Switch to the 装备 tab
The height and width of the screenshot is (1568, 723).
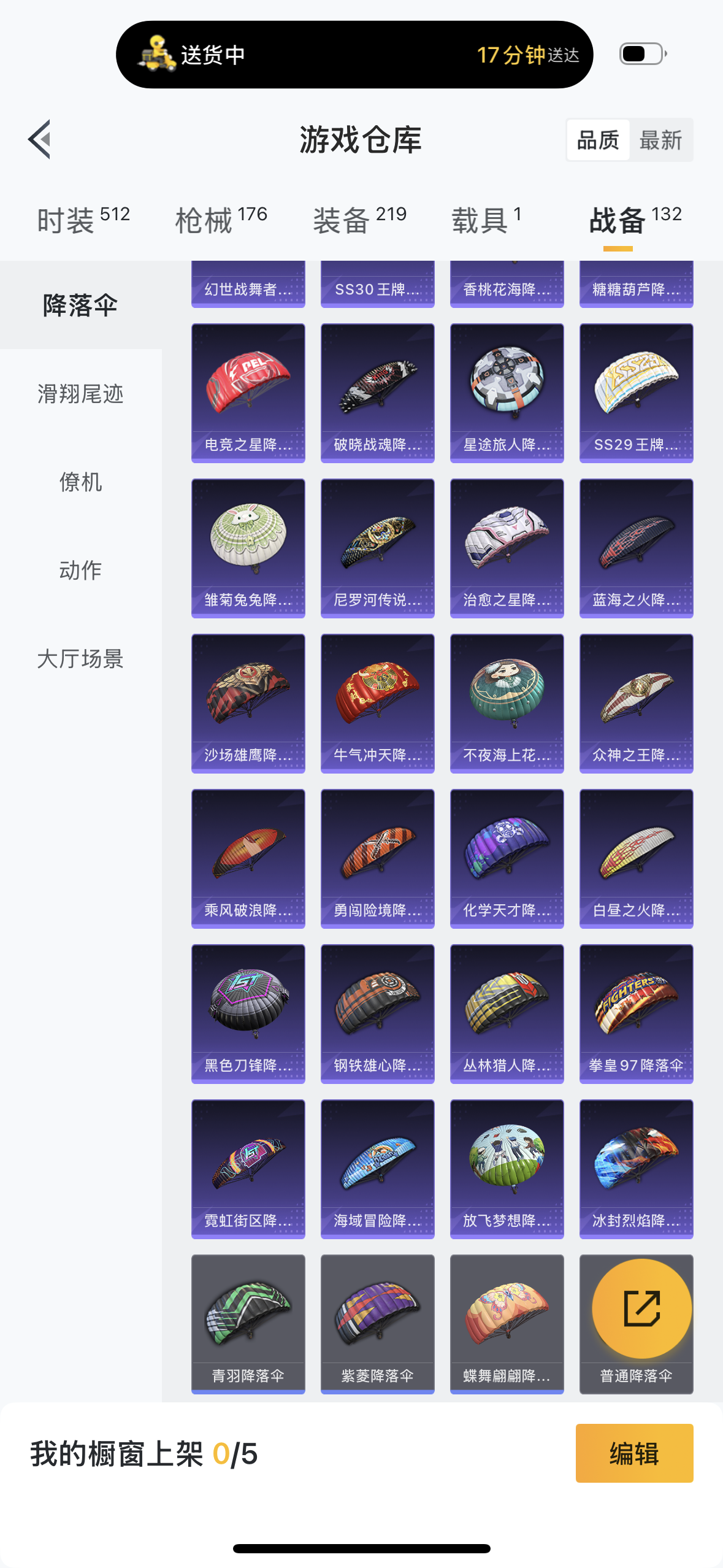(x=360, y=220)
